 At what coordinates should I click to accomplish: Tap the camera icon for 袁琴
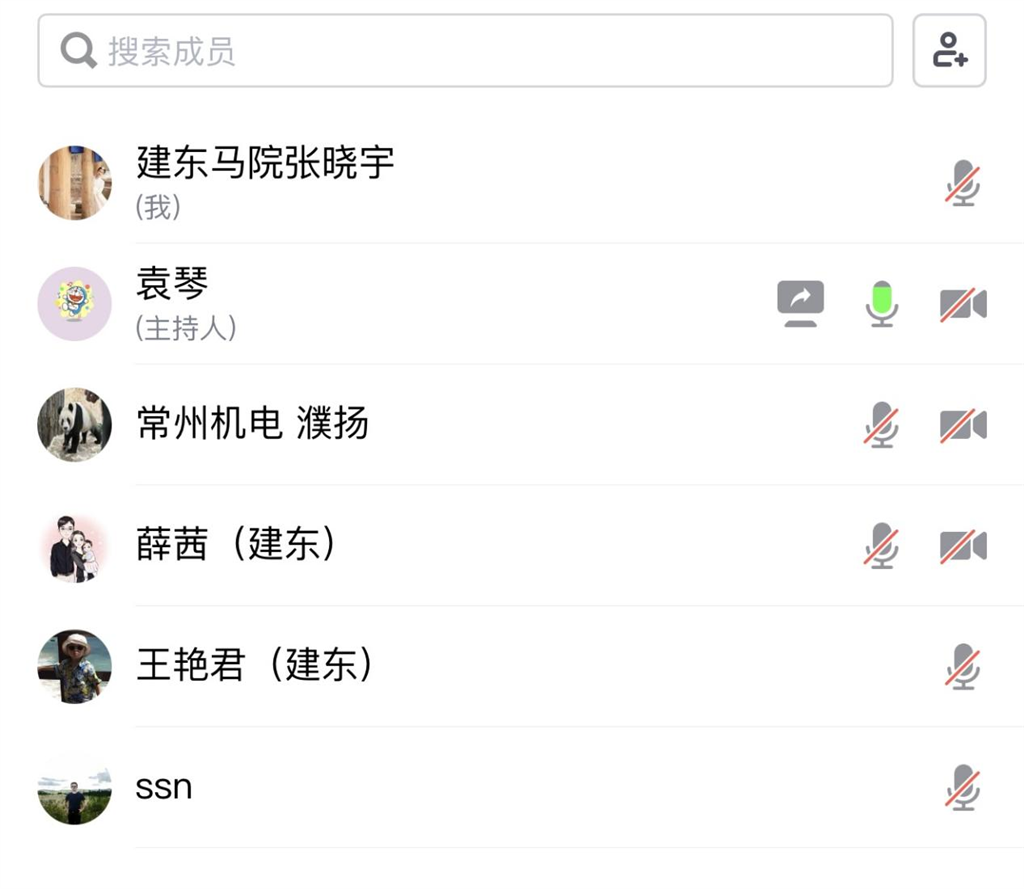point(963,304)
